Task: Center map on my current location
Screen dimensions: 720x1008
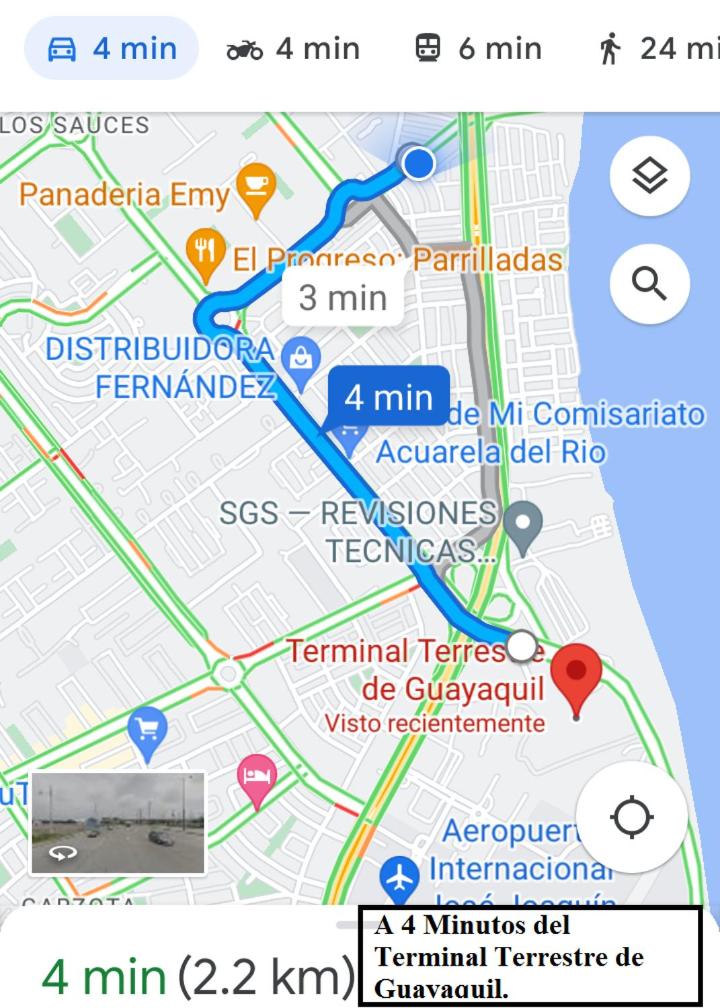Action: (x=631, y=817)
